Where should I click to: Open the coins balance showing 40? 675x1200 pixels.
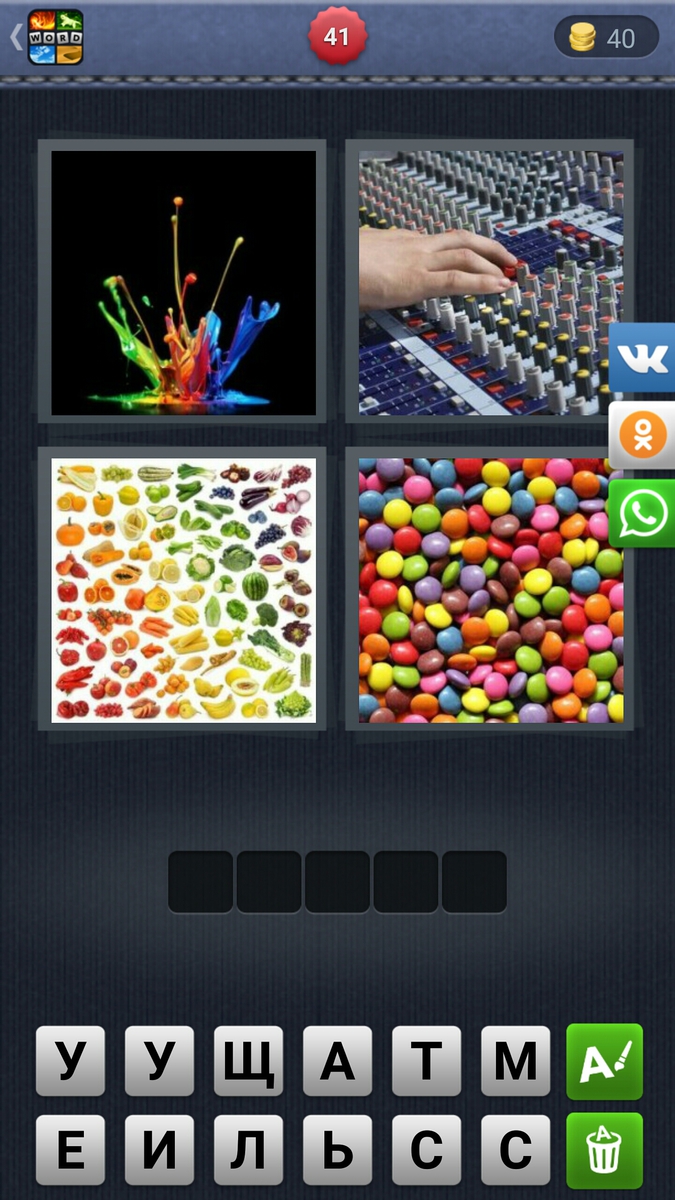606,38
